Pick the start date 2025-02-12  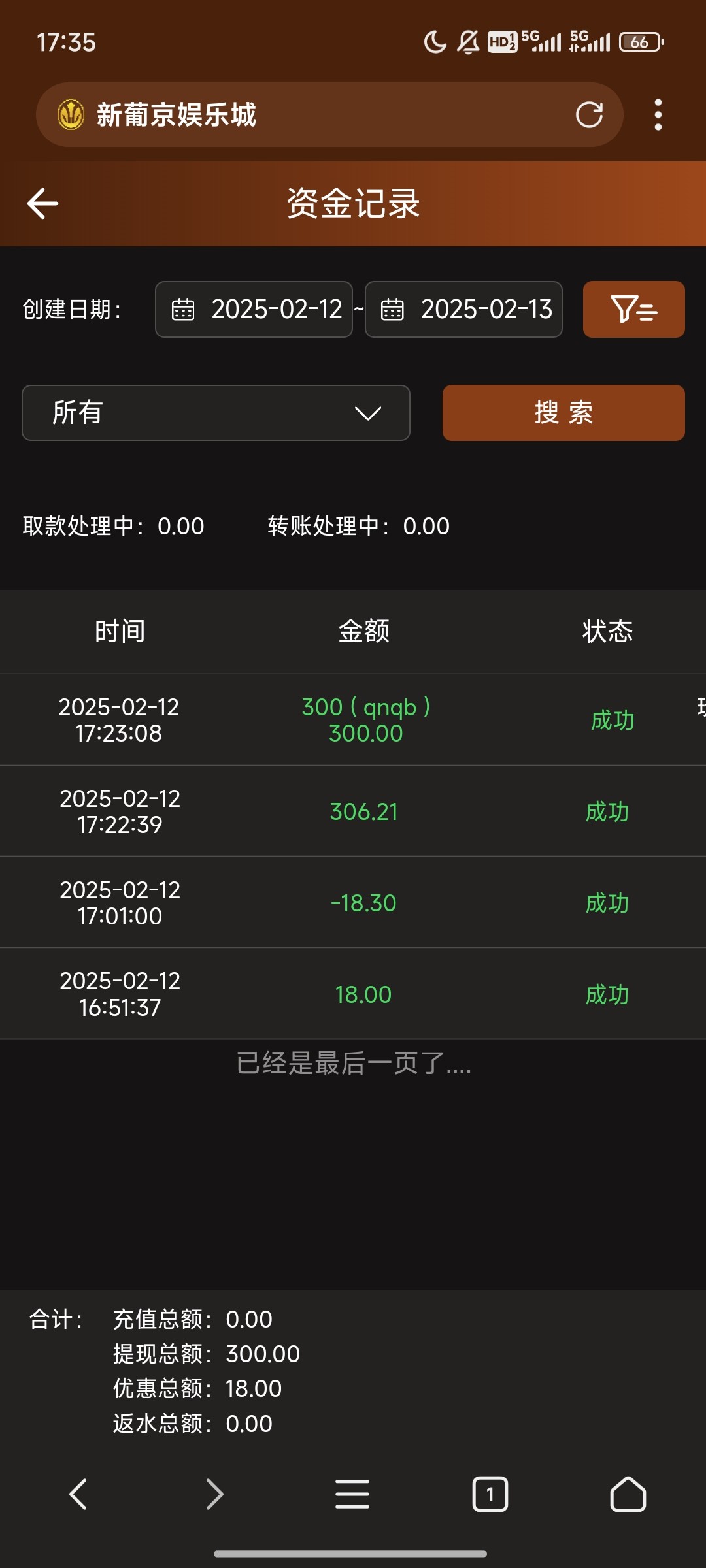254,309
